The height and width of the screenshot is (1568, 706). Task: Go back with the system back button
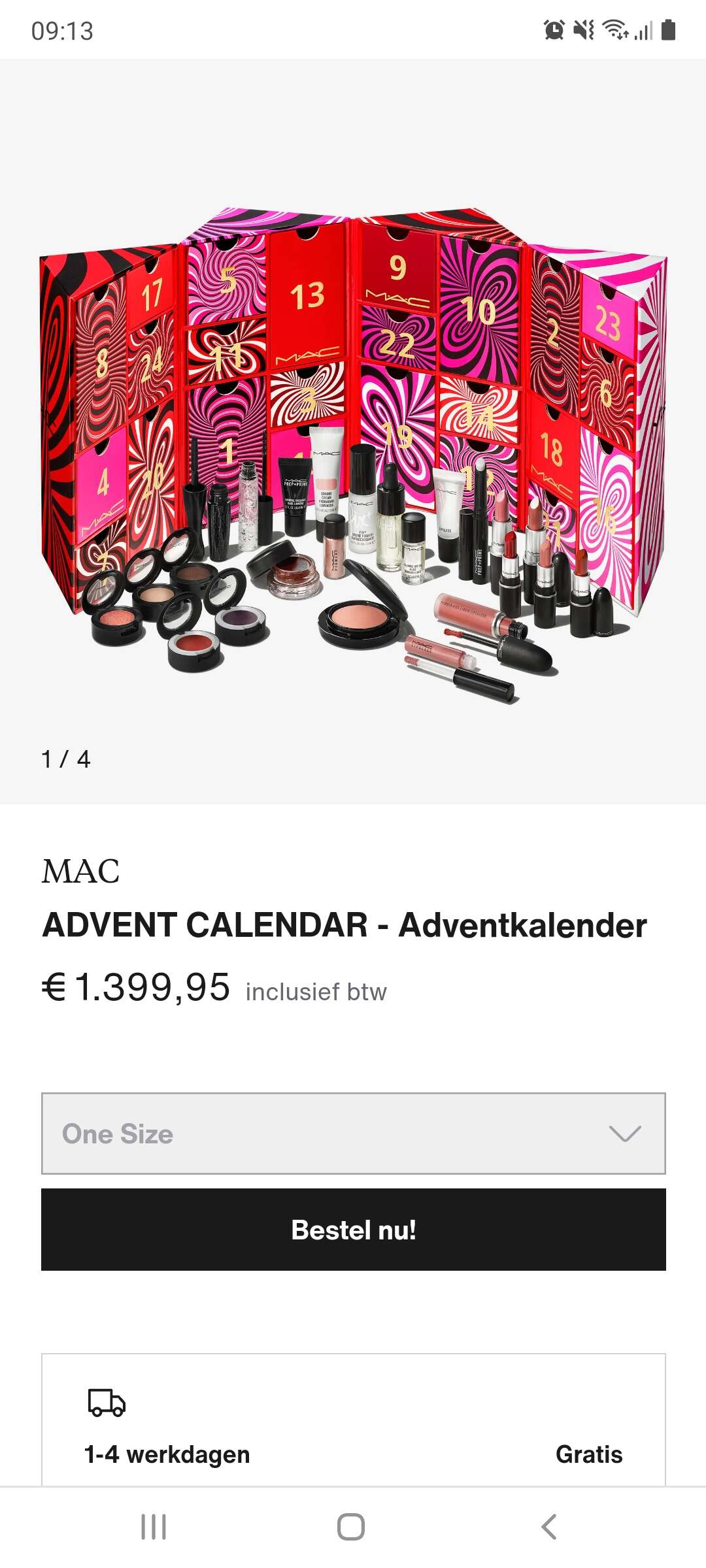coord(549,1527)
